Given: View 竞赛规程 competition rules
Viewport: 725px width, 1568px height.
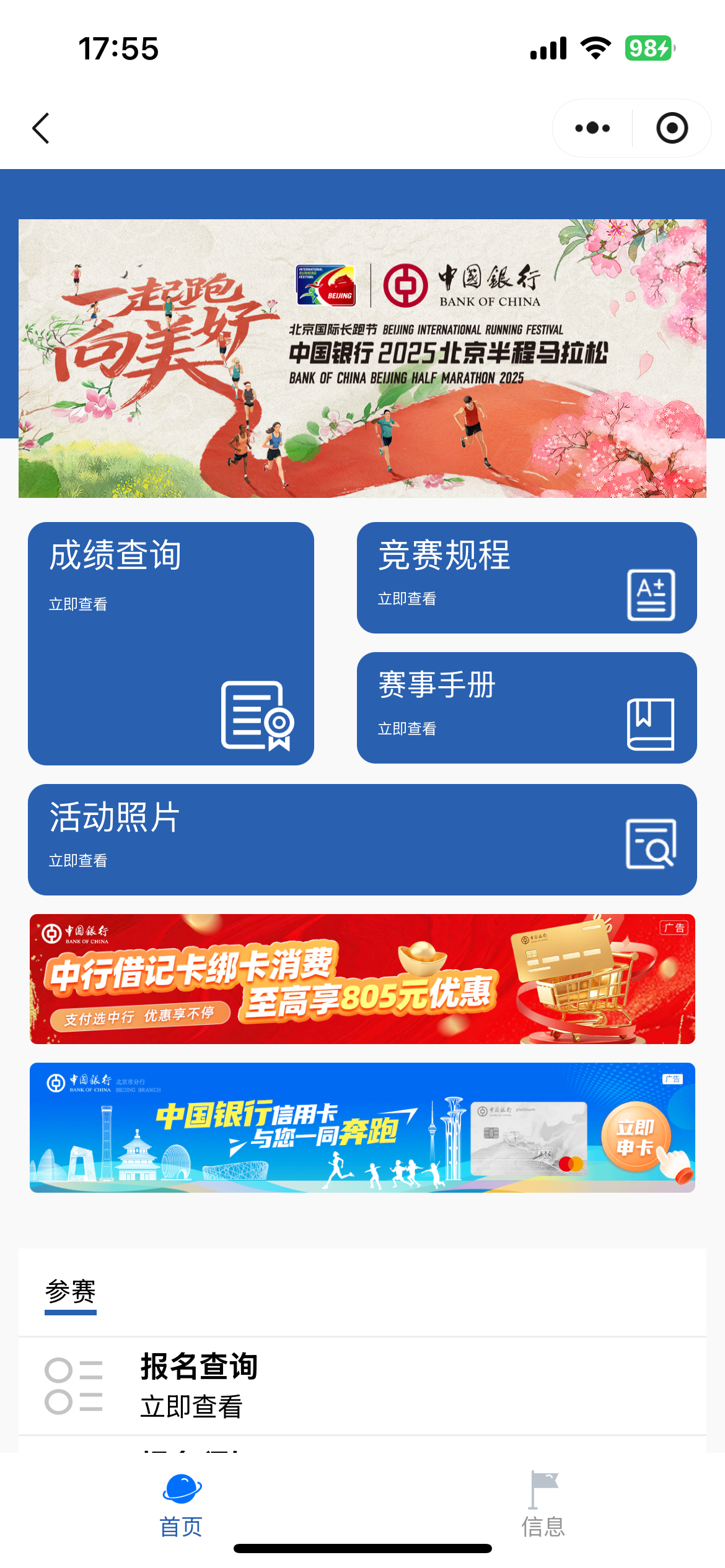Looking at the screenshot, I should (527, 577).
